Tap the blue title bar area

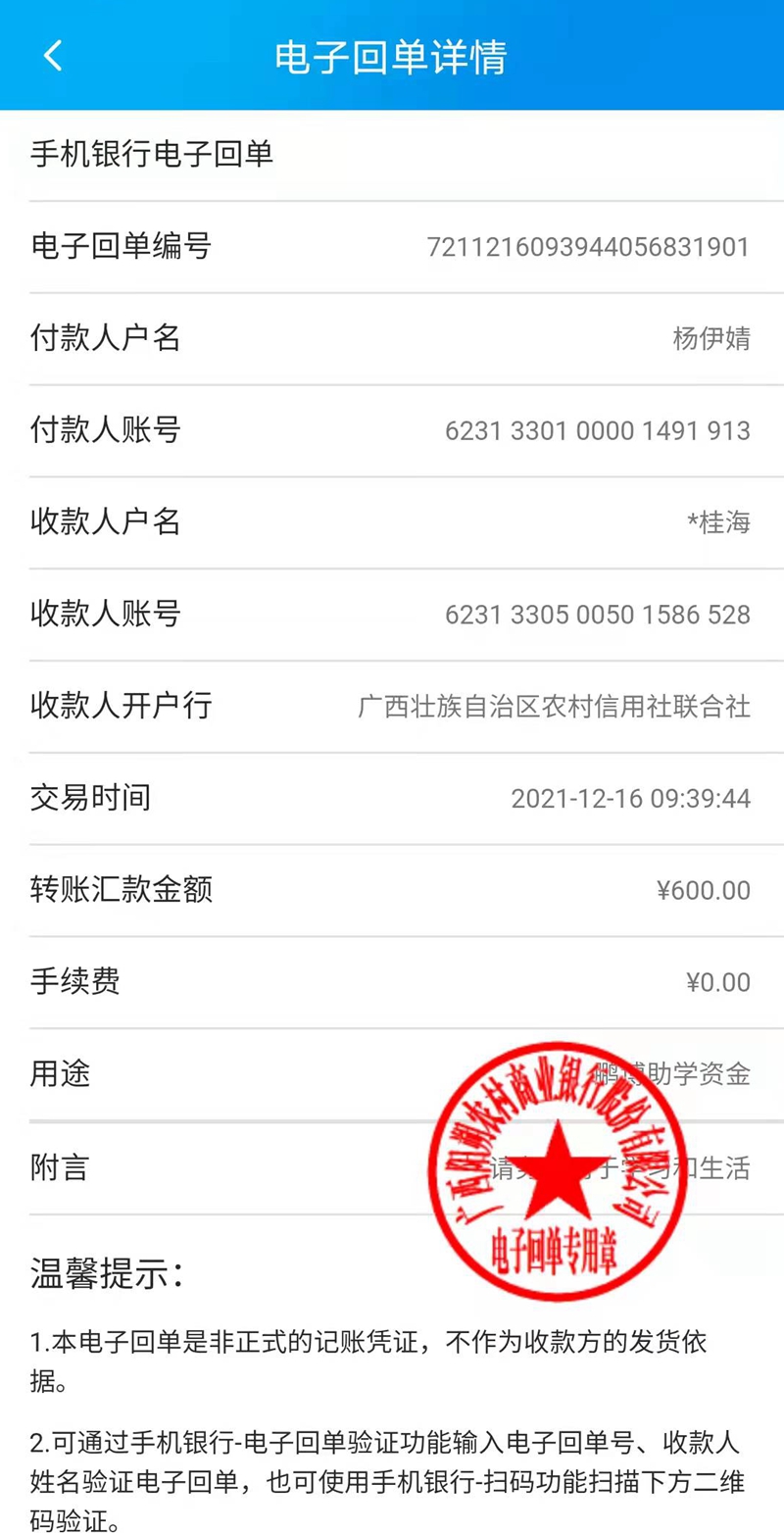point(392,56)
